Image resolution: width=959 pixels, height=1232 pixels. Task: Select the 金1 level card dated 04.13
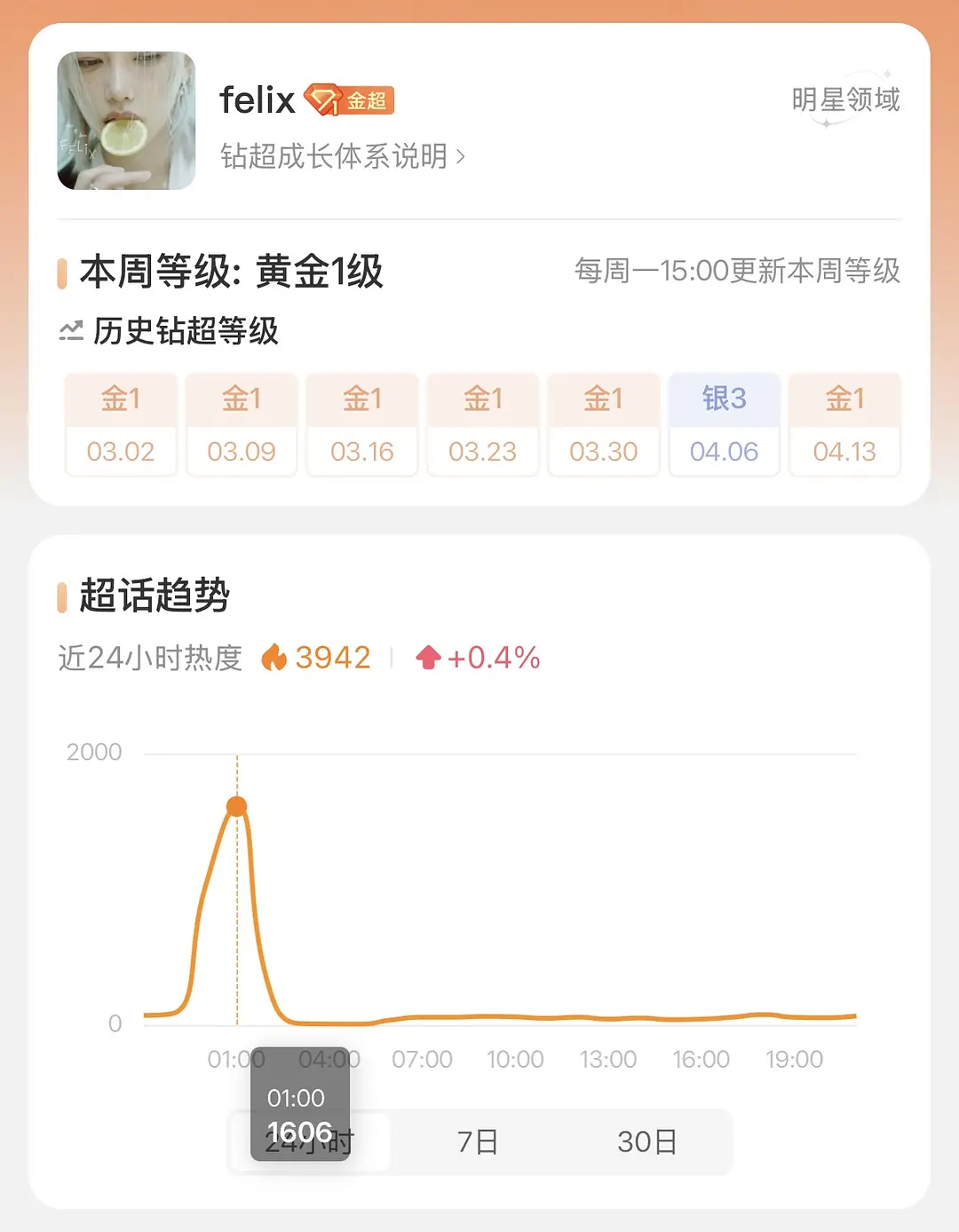[844, 424]
